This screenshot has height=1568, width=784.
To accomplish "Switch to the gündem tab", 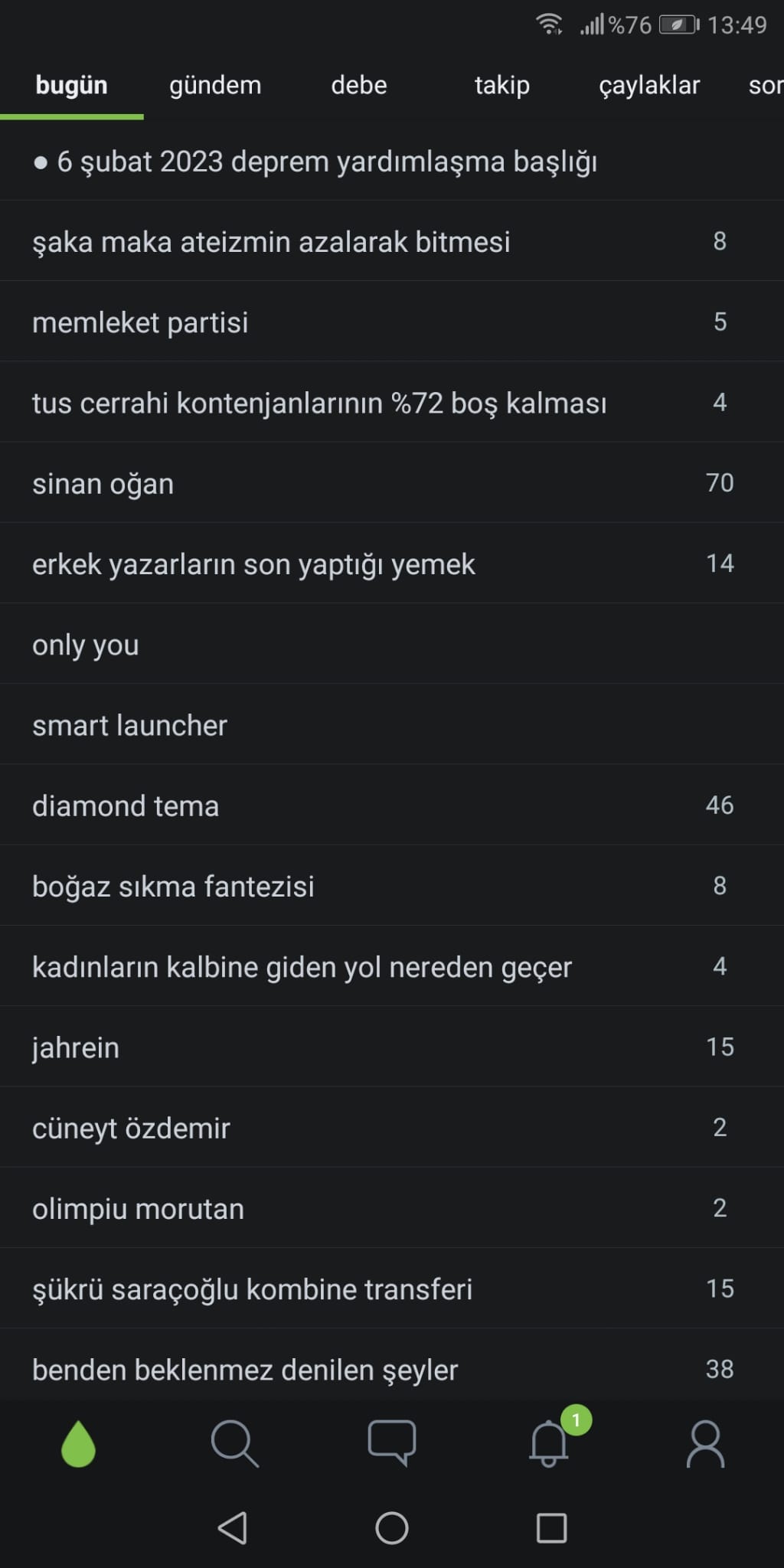I will coord(214,86).
